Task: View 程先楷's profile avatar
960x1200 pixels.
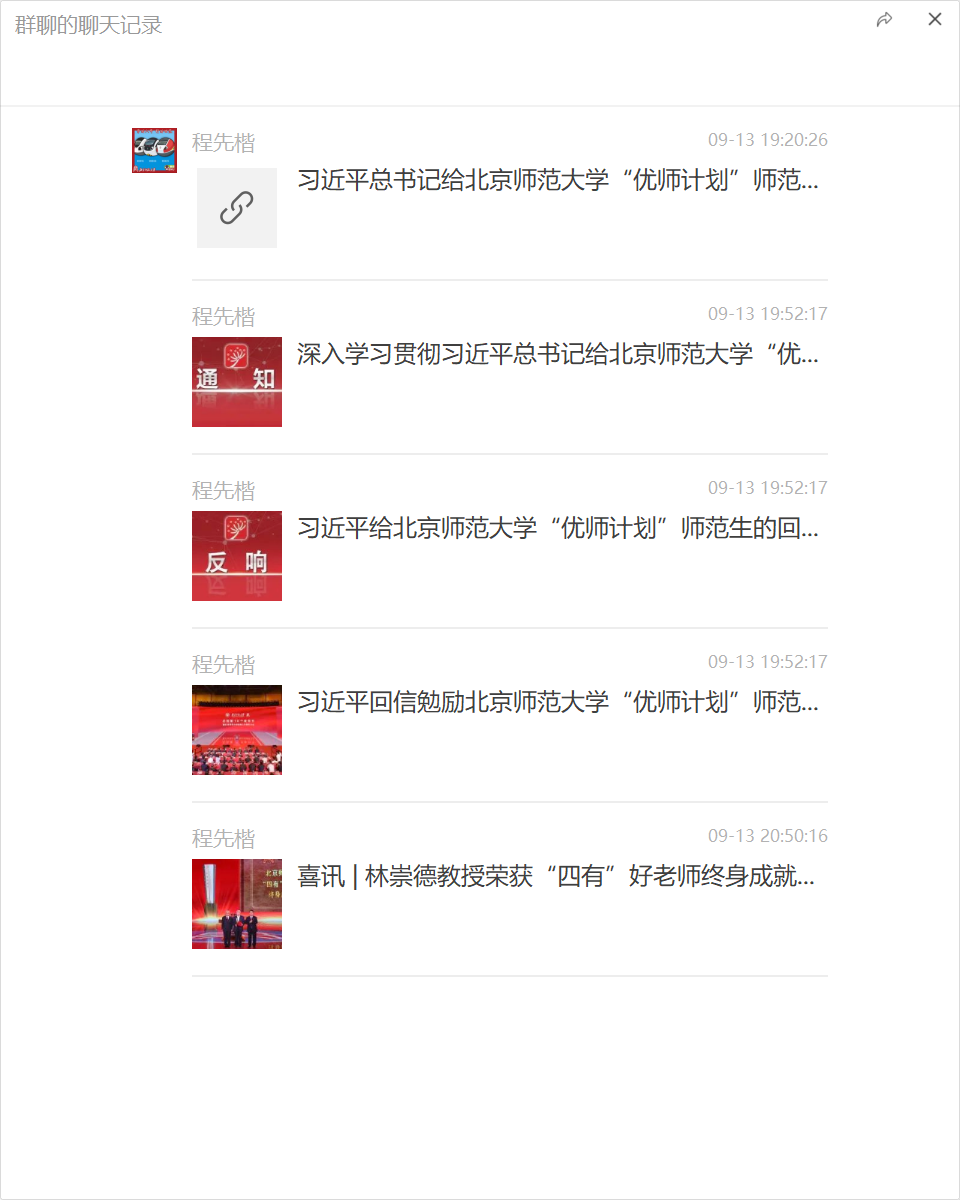Action: click(x=154, y=150)
